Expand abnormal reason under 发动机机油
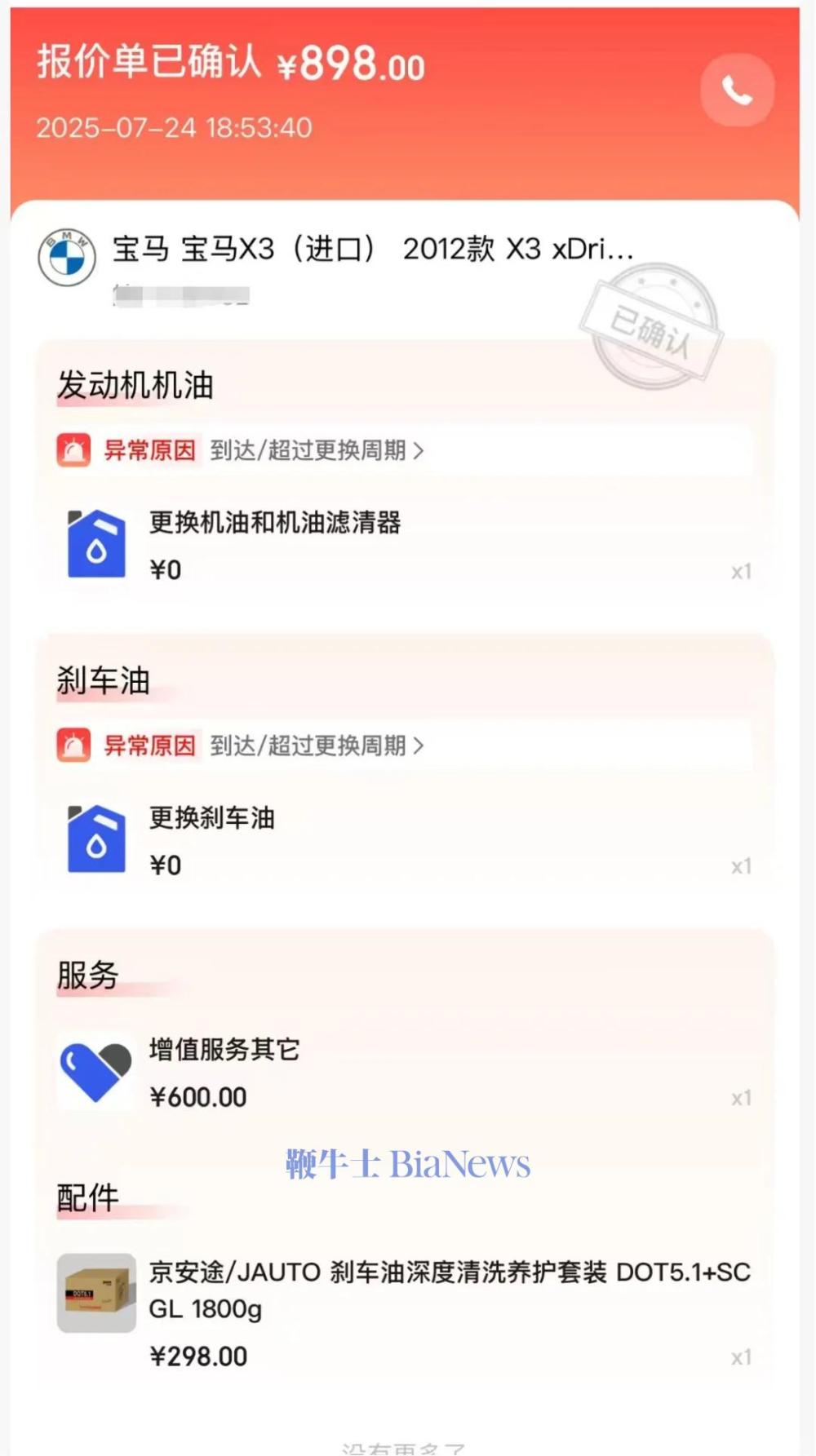The width and height of the screenshot is (816, 1456). coord(317,450)
